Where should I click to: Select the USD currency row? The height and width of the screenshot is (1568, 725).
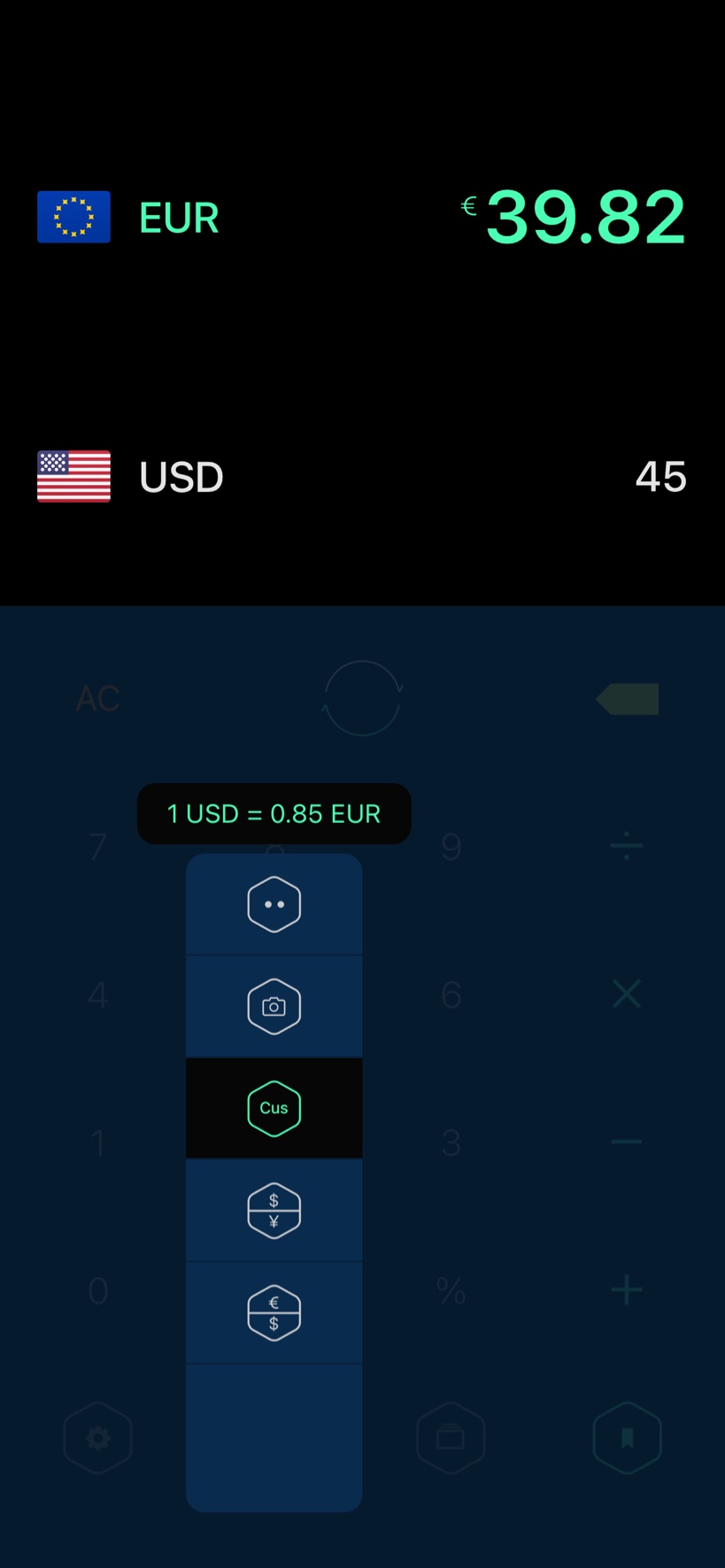(361, 477)
